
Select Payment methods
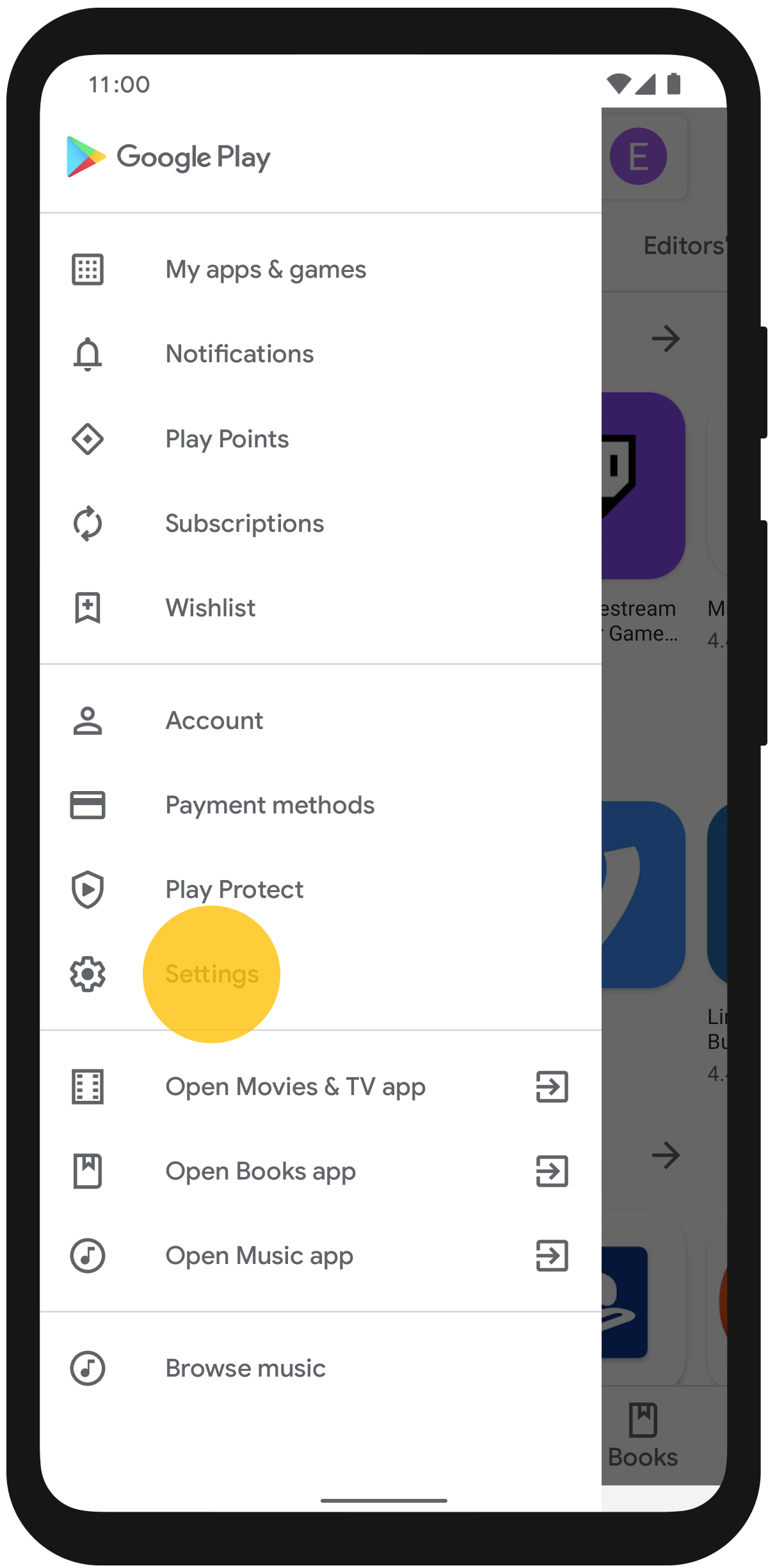[269, 805]
